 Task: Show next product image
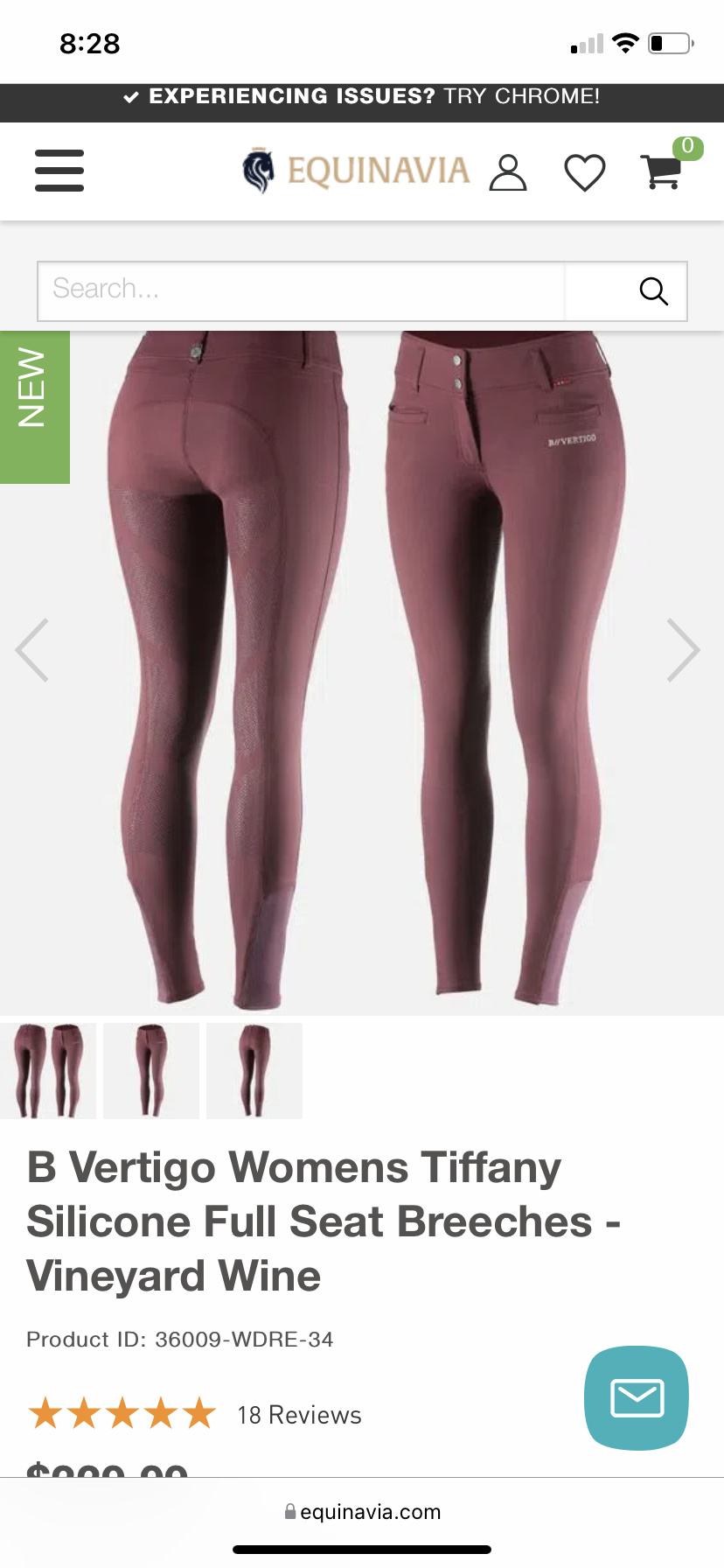[683, 650]
